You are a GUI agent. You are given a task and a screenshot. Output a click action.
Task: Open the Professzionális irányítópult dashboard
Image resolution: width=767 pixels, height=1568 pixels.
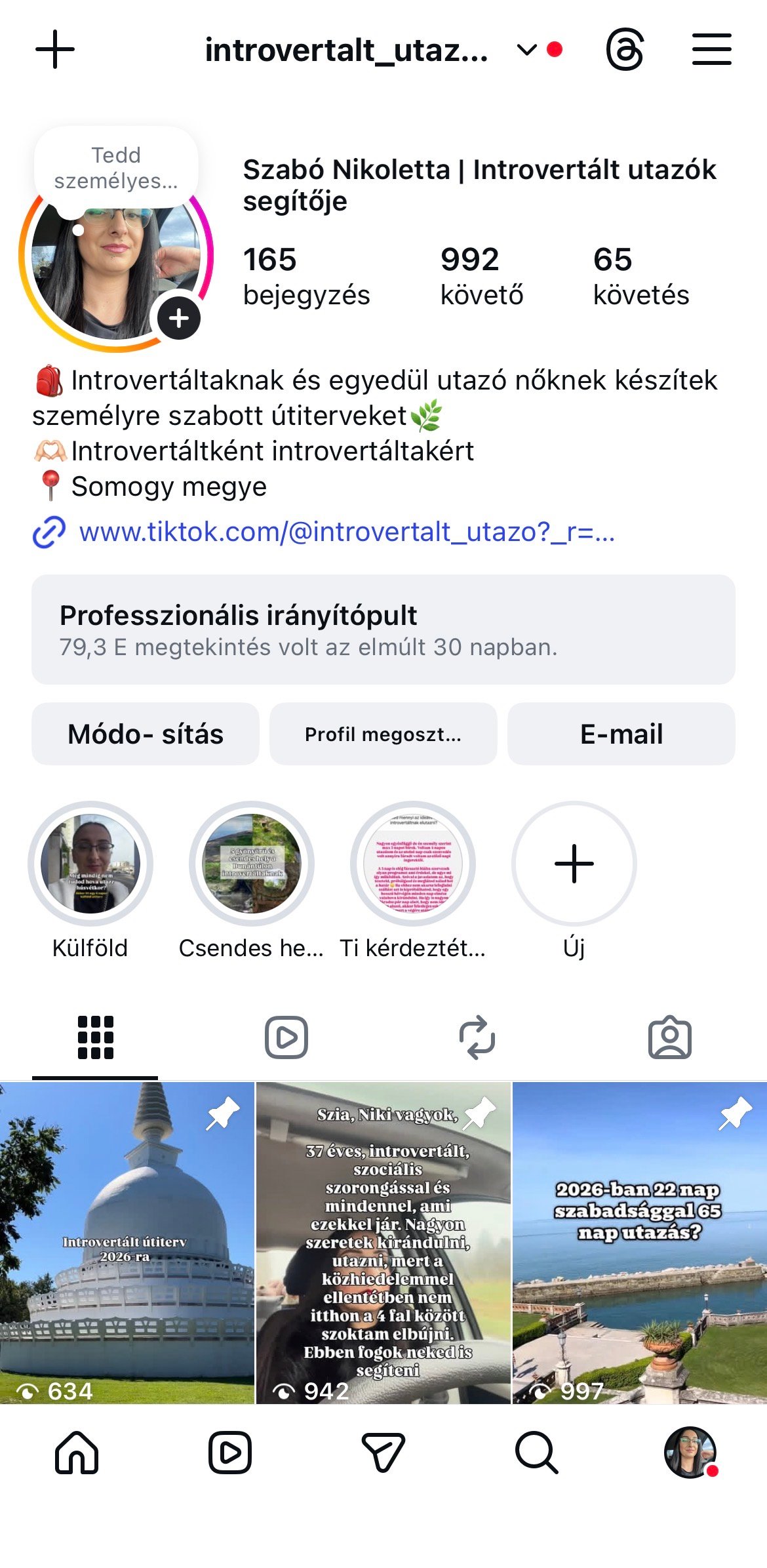click(x=383, y=630)
